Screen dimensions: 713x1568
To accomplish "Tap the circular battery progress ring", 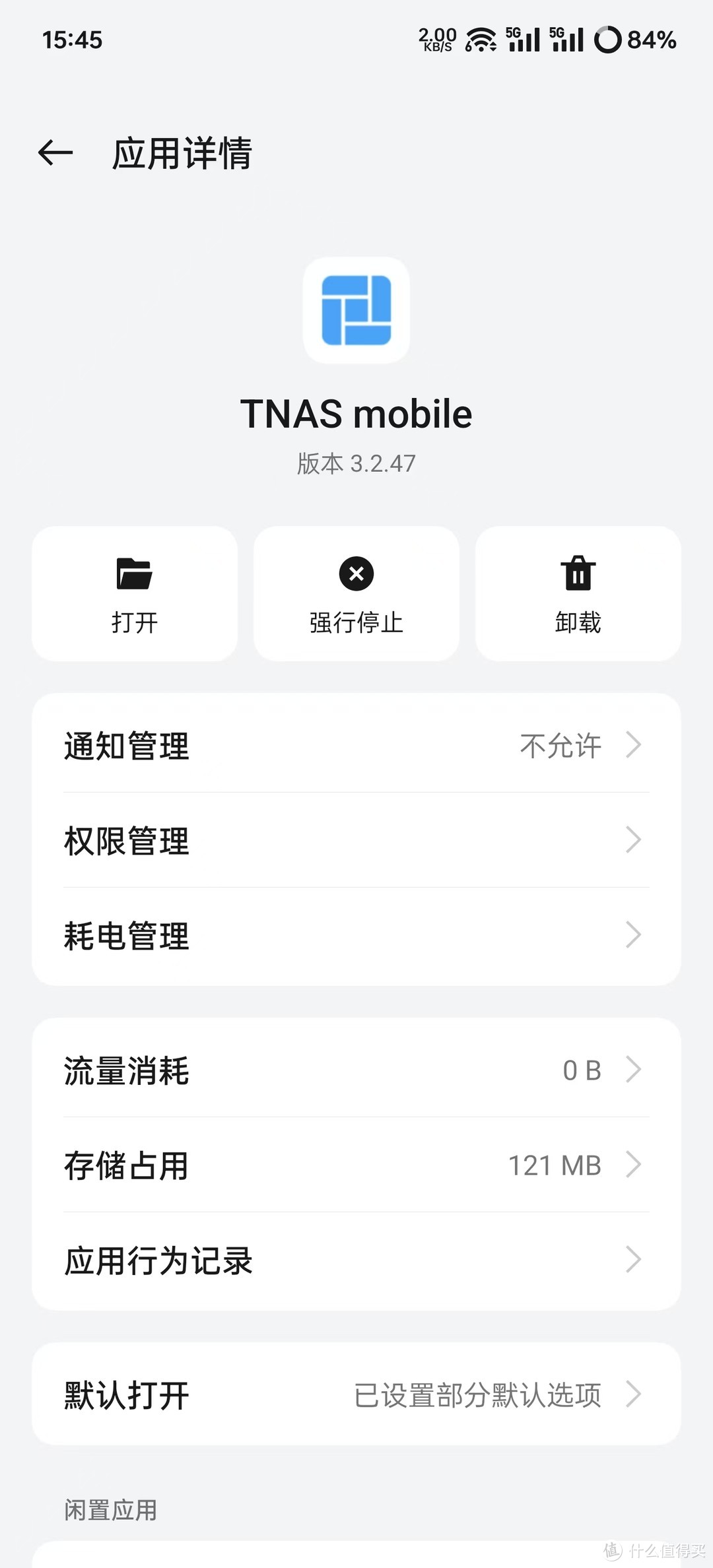I will (x=608, y=41).
